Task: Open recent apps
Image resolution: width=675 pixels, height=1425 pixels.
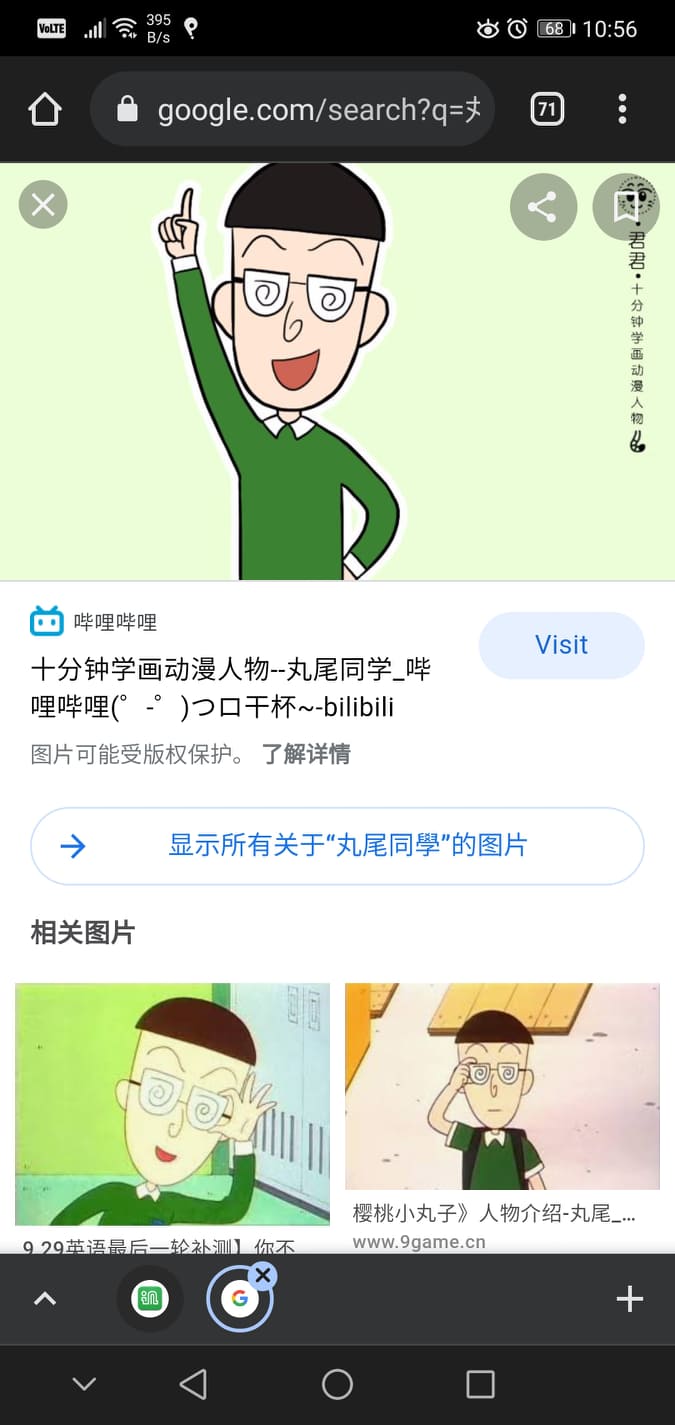Action: point(480,1384)
